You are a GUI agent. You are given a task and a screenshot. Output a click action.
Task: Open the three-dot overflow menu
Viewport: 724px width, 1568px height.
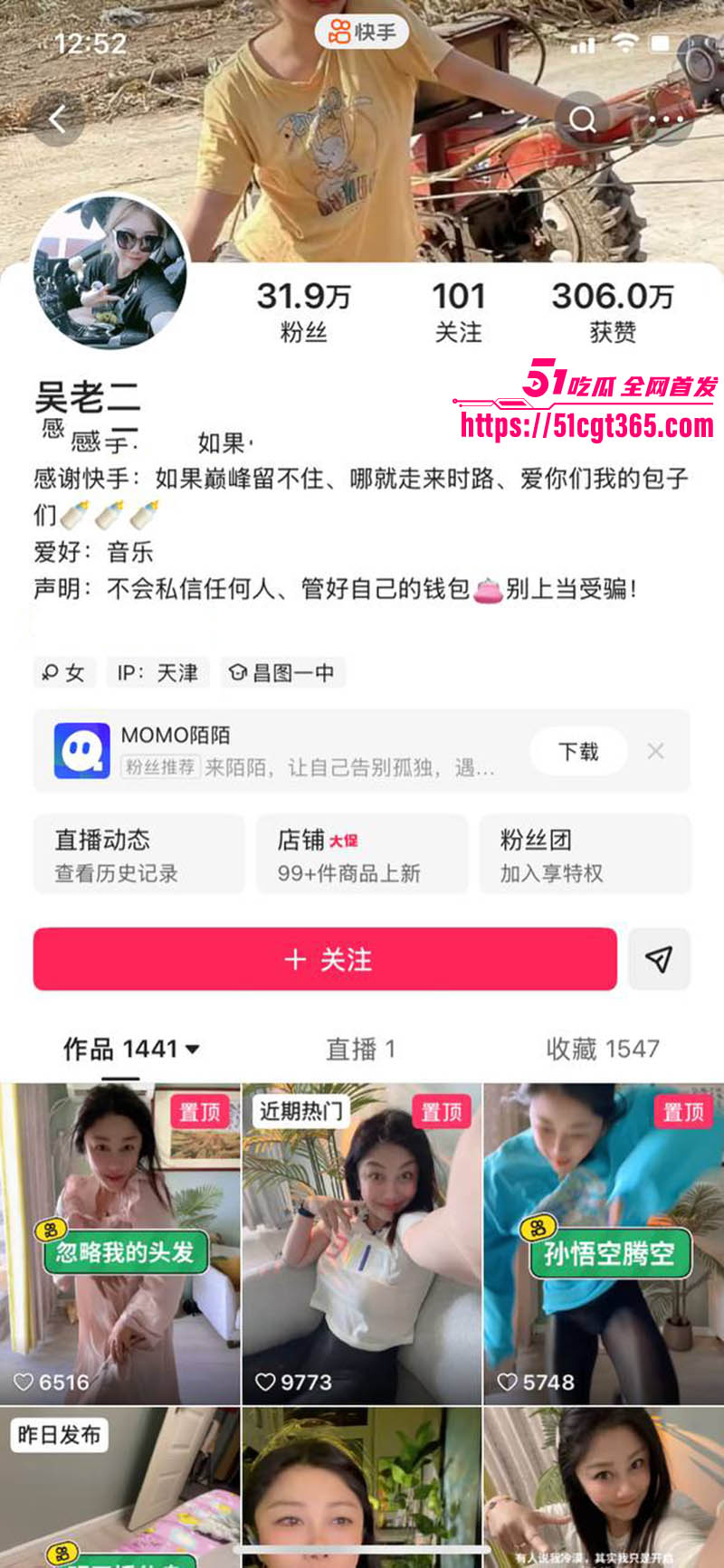(666, 119)
